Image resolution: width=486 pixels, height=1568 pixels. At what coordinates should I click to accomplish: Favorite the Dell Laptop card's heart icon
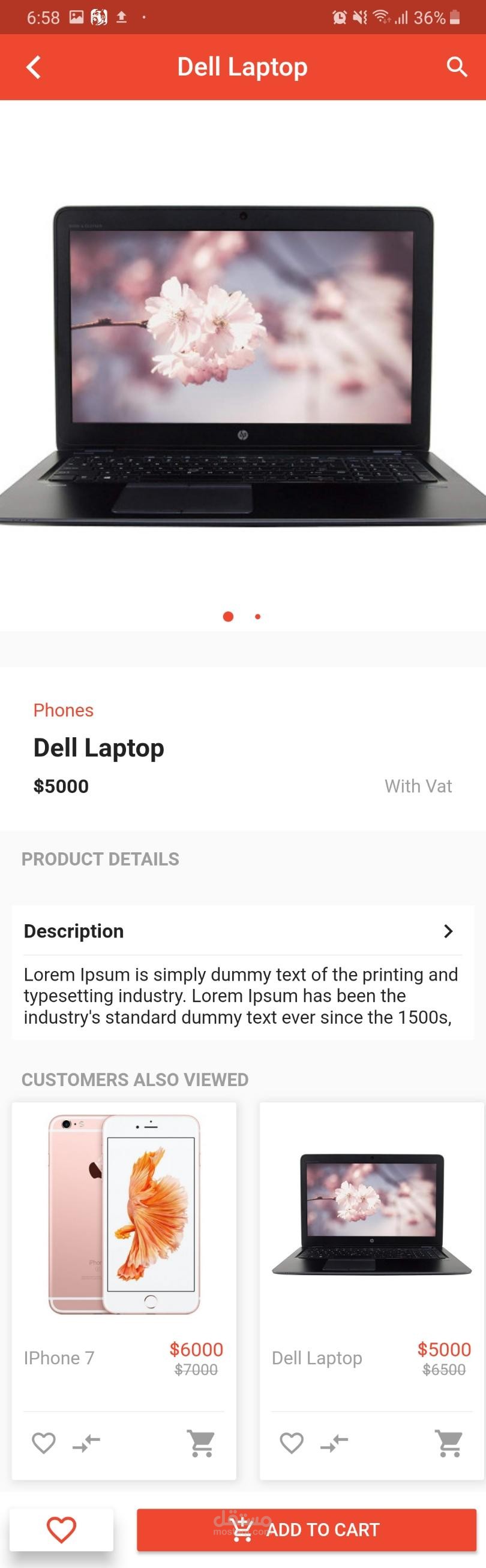291,1443
